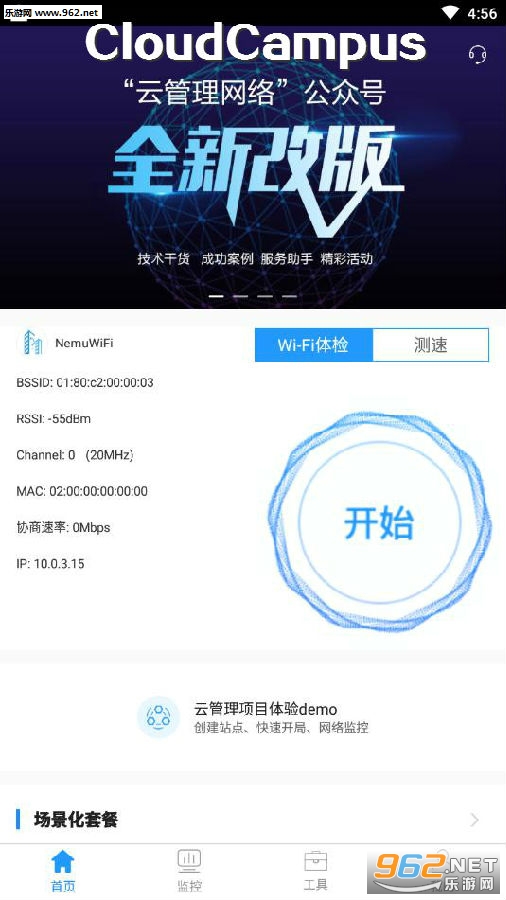Viewport: 506px width, 900px height.
Task: Expand the 场景化套餐 section
Action: (253, 819)
